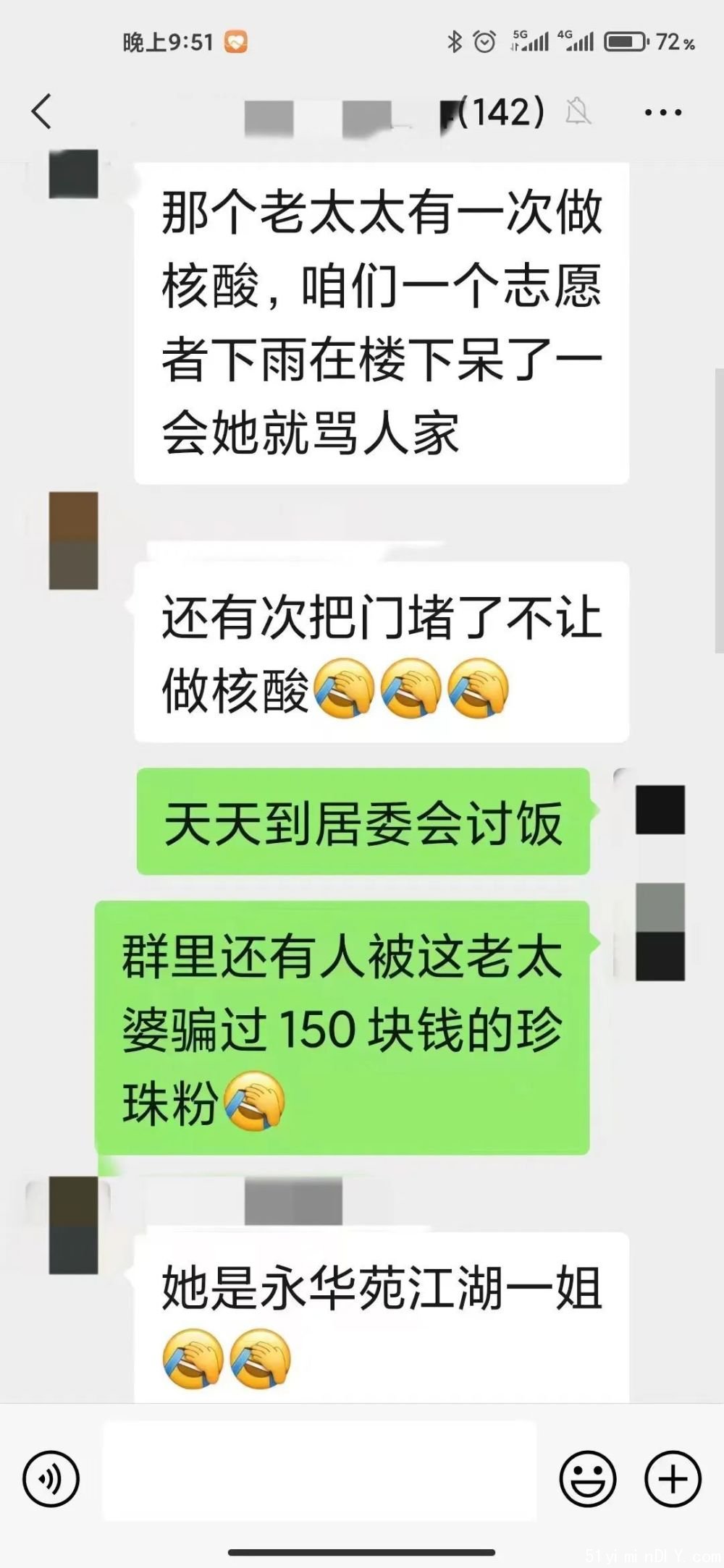Viewport: 724px width, 1568px height.
Task: Open avatar next to 天天到居委会讨饭 message
Action: click(x=660, y=810)
